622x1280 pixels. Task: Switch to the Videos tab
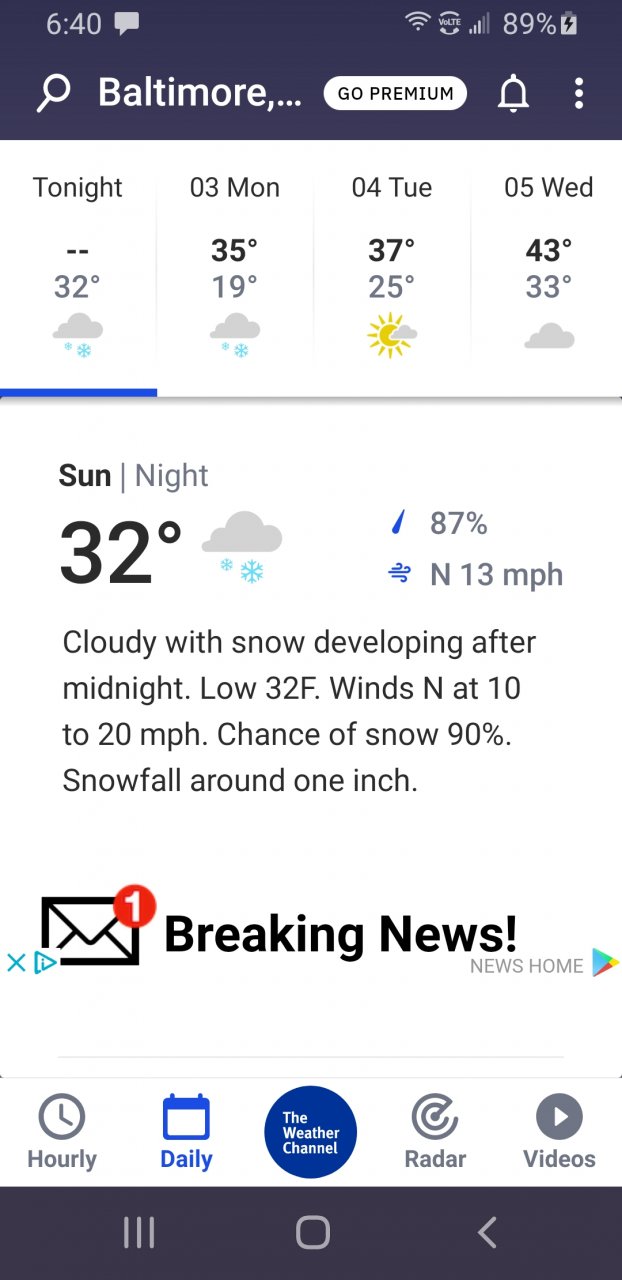point(559,1132)
